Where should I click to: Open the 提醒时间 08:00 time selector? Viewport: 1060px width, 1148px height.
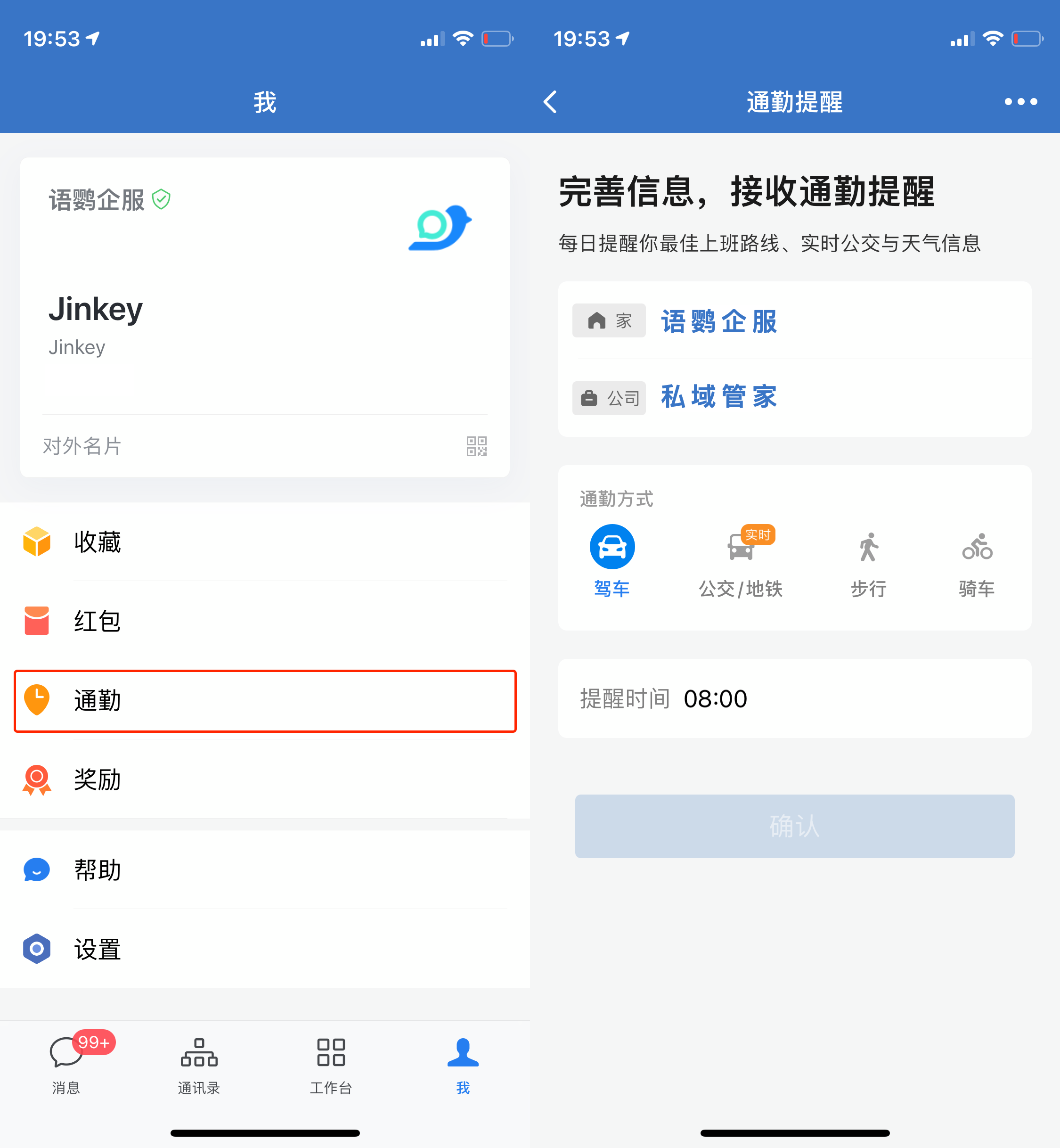(715, 699)
